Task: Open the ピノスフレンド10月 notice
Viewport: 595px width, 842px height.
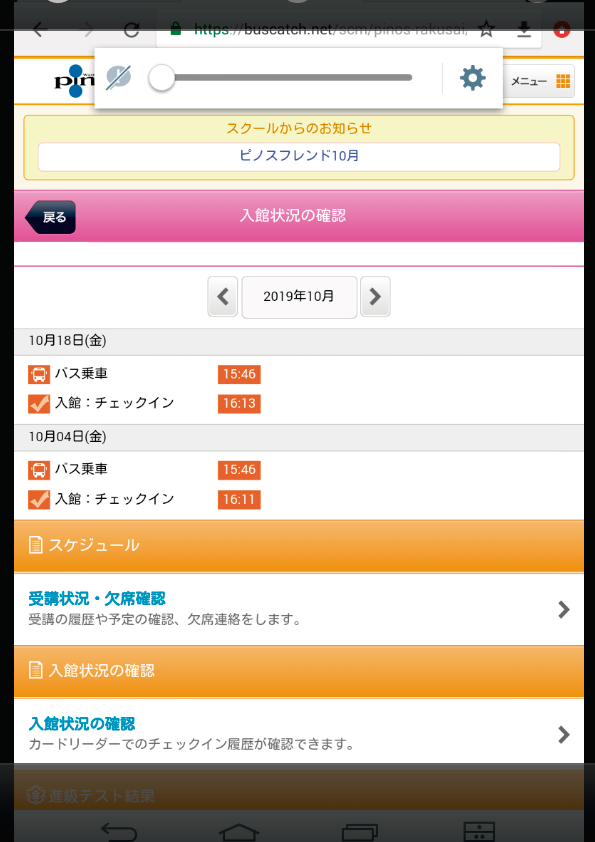Action: pyautogui.click(x=299, y=156)
